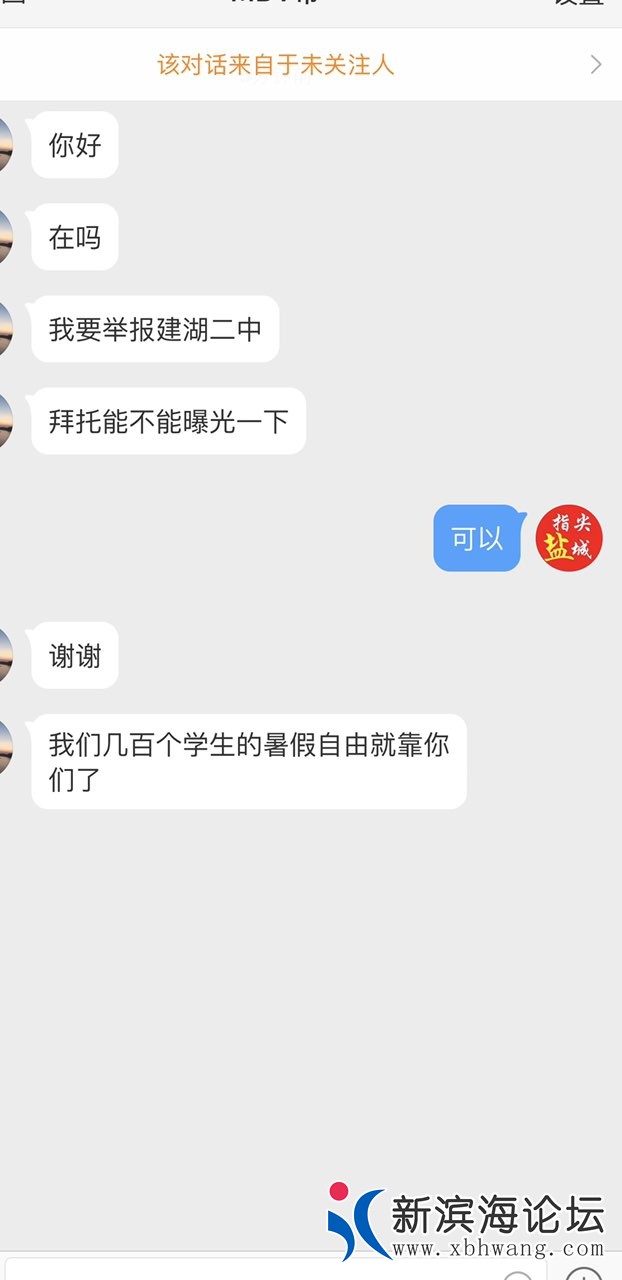Open the 该对话来自于未关注人 banner

click(x=310, y=65)
